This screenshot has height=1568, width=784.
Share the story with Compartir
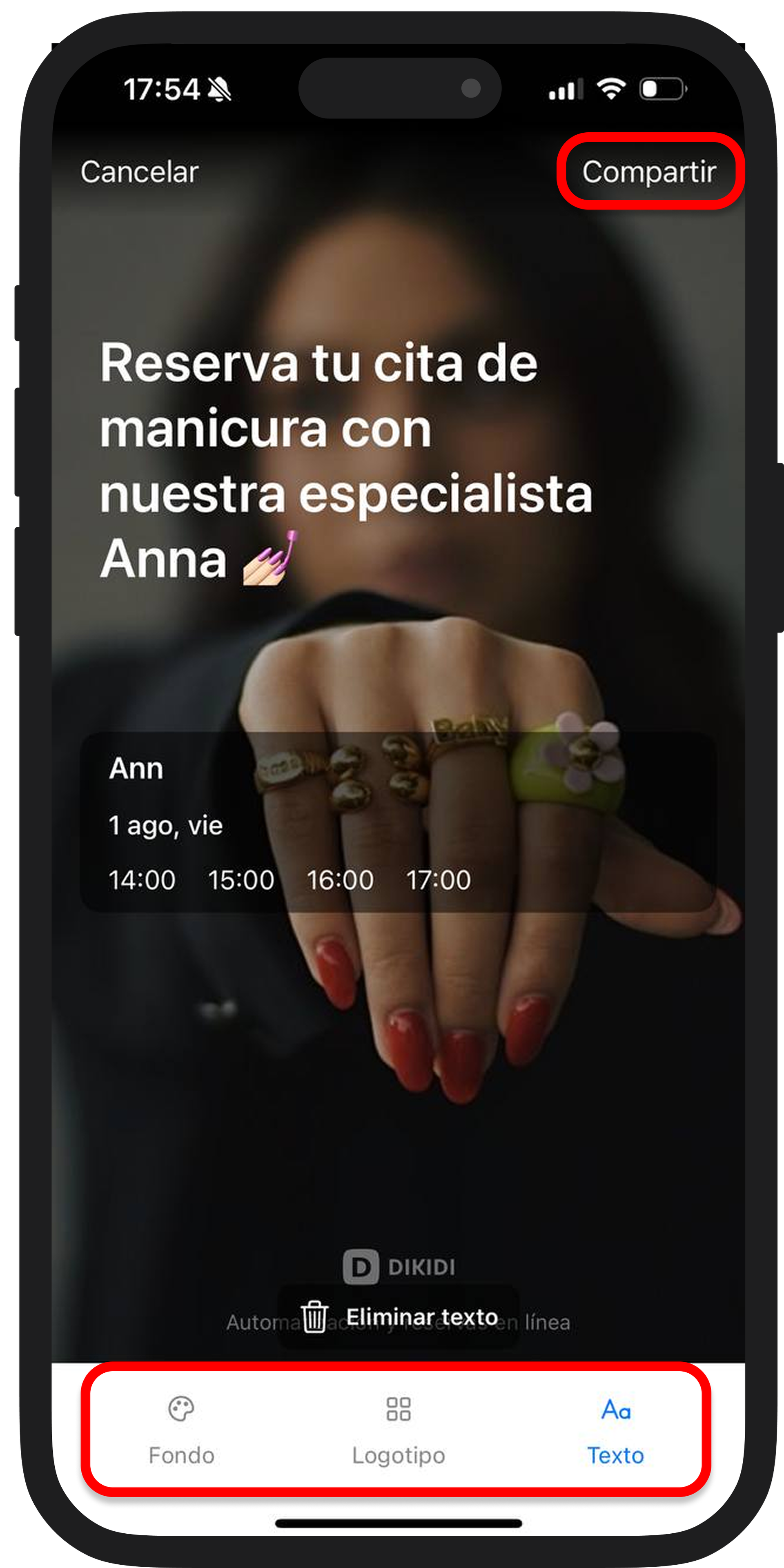click(649, 172)
